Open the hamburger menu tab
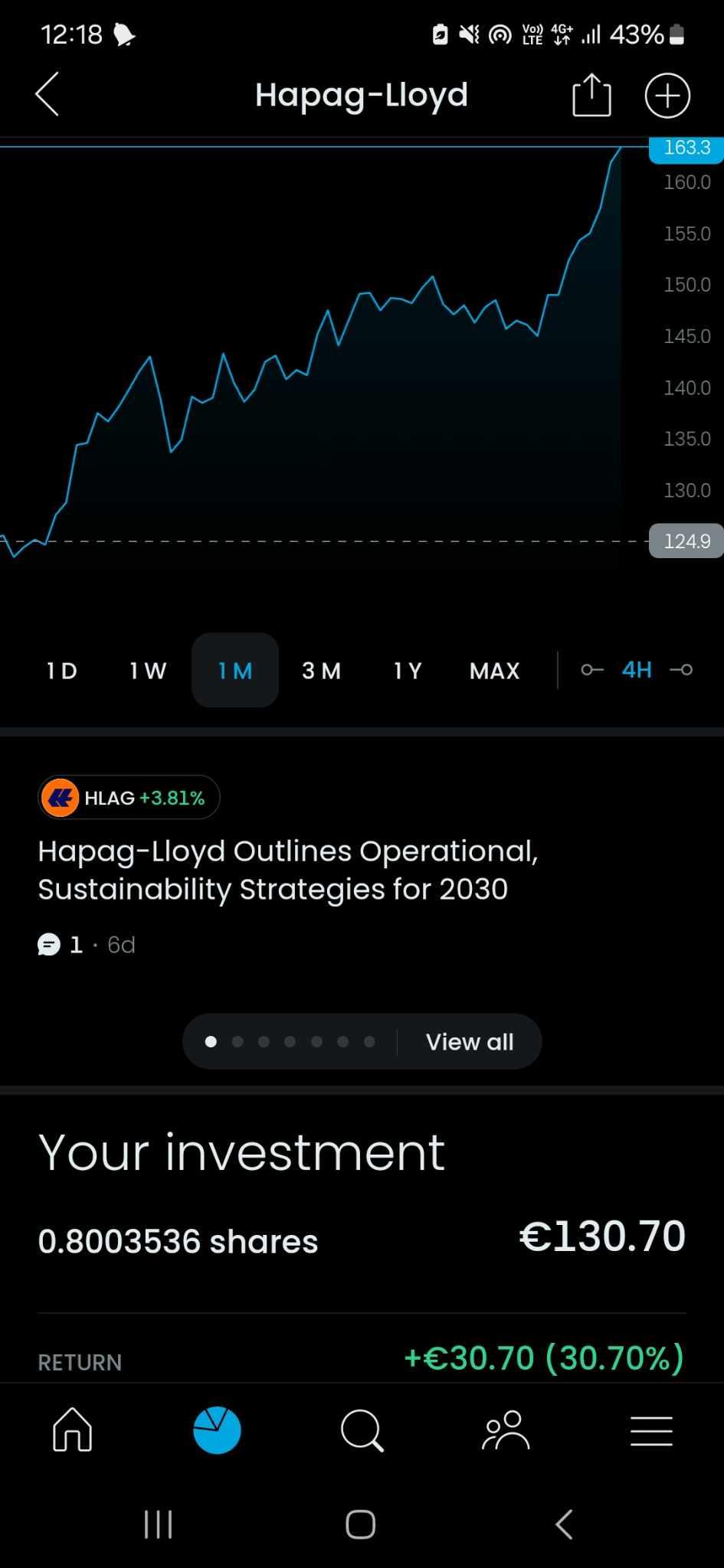Screen dimensions: 724x1568 click(x=651, y=1430)
